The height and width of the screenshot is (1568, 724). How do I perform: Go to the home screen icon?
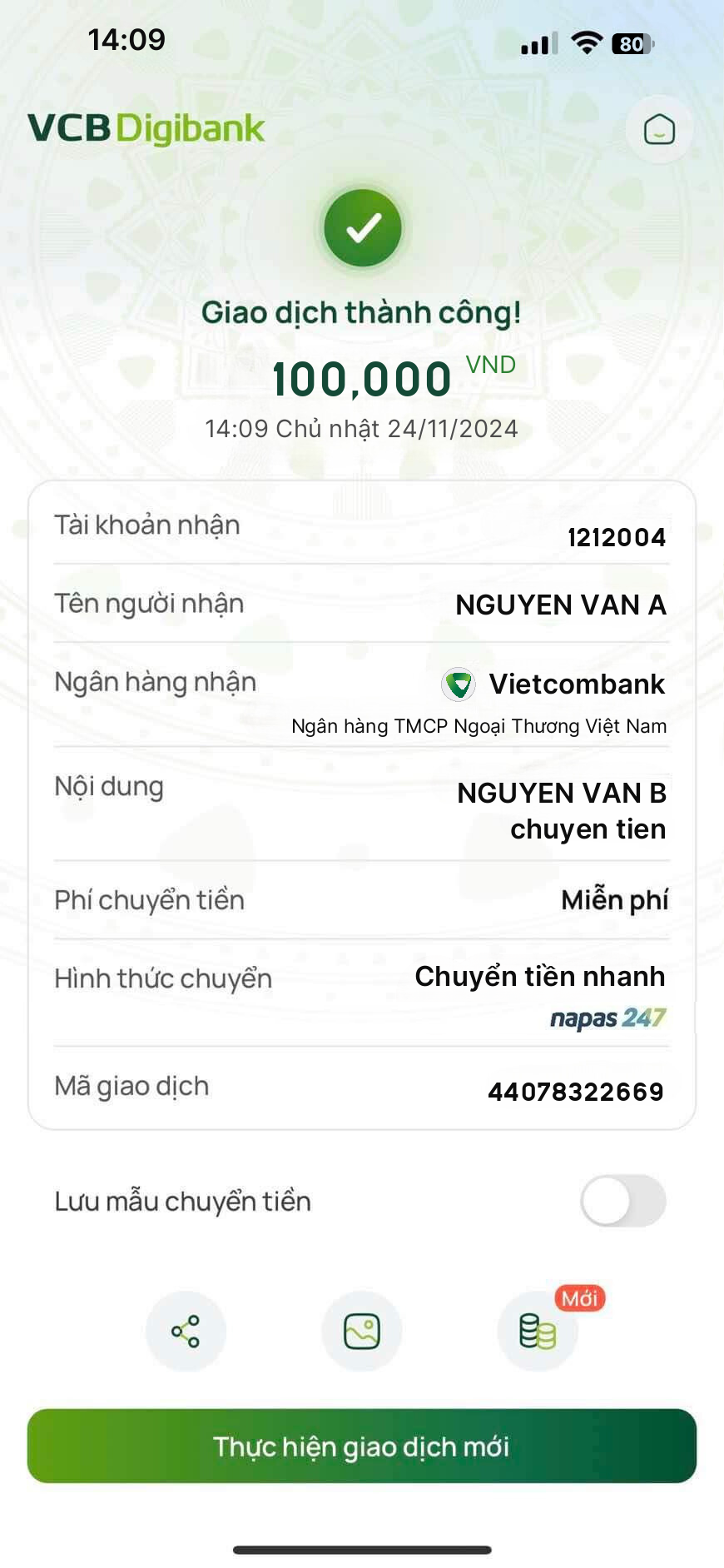pos(659,130)
